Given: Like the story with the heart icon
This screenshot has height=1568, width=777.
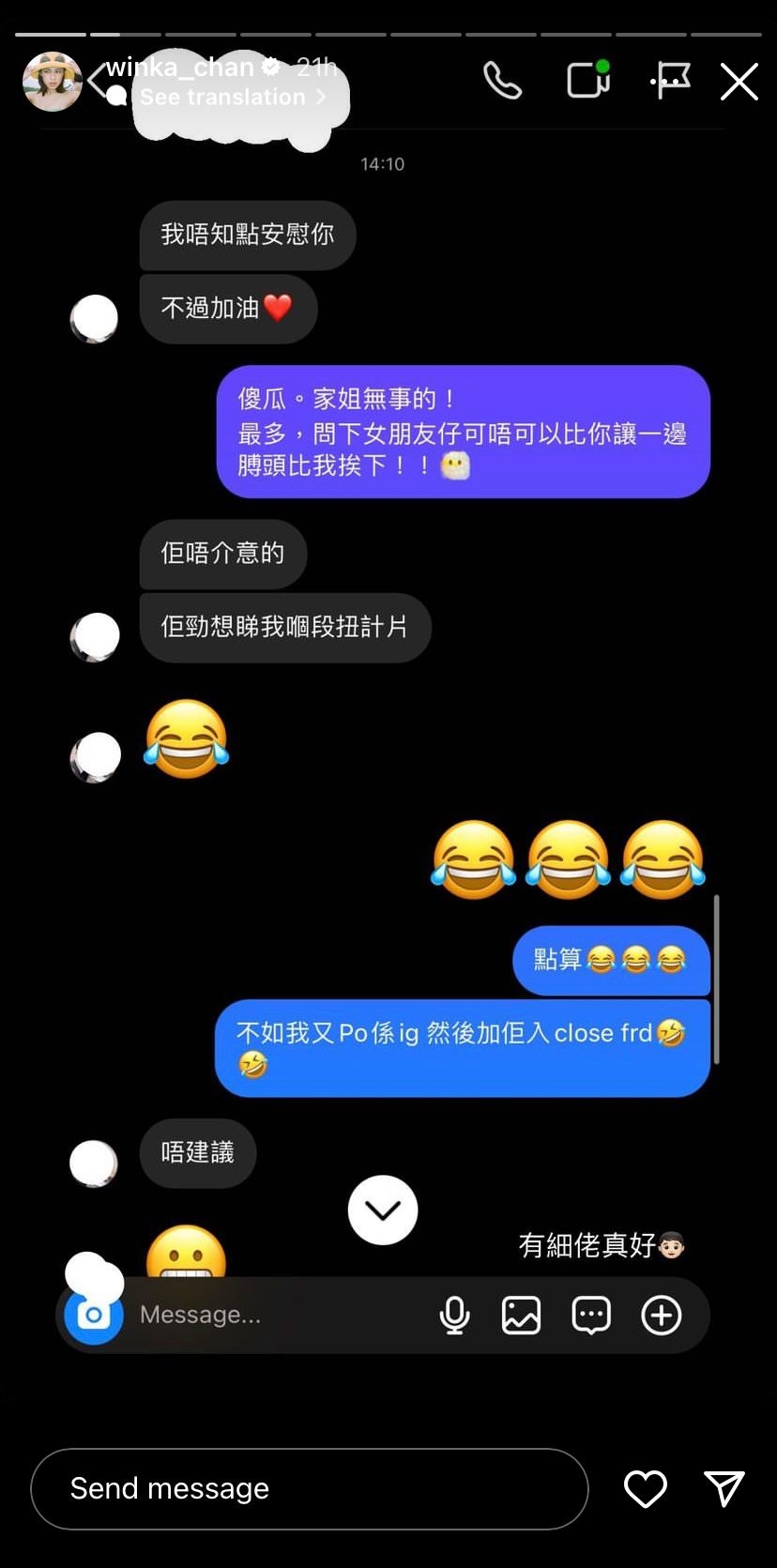Looking at the screenshot, I should point(646,1488).
